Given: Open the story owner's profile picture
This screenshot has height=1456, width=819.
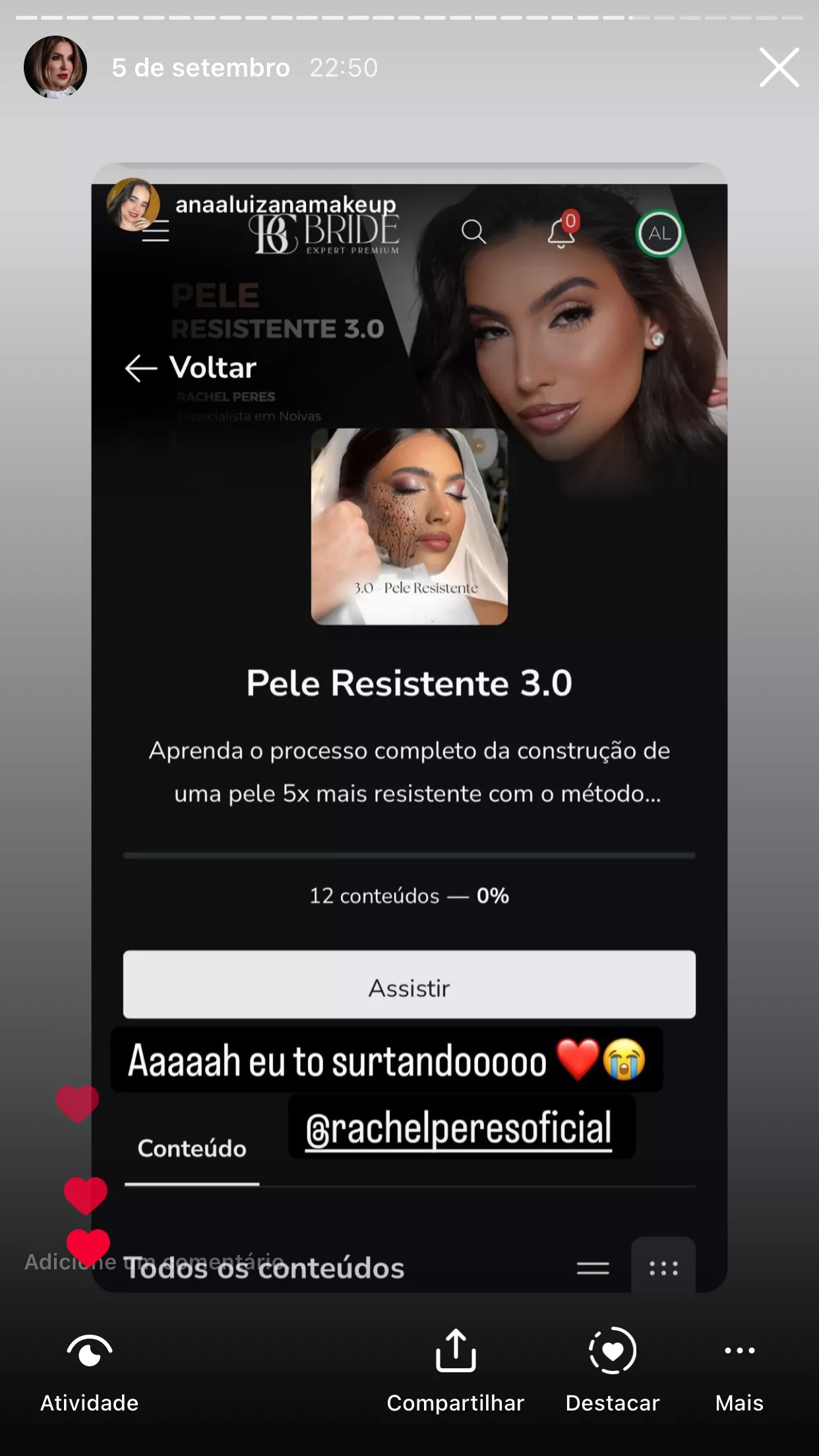Looking at the screenshot, I should pyautogui.click(x=55, y=67).
